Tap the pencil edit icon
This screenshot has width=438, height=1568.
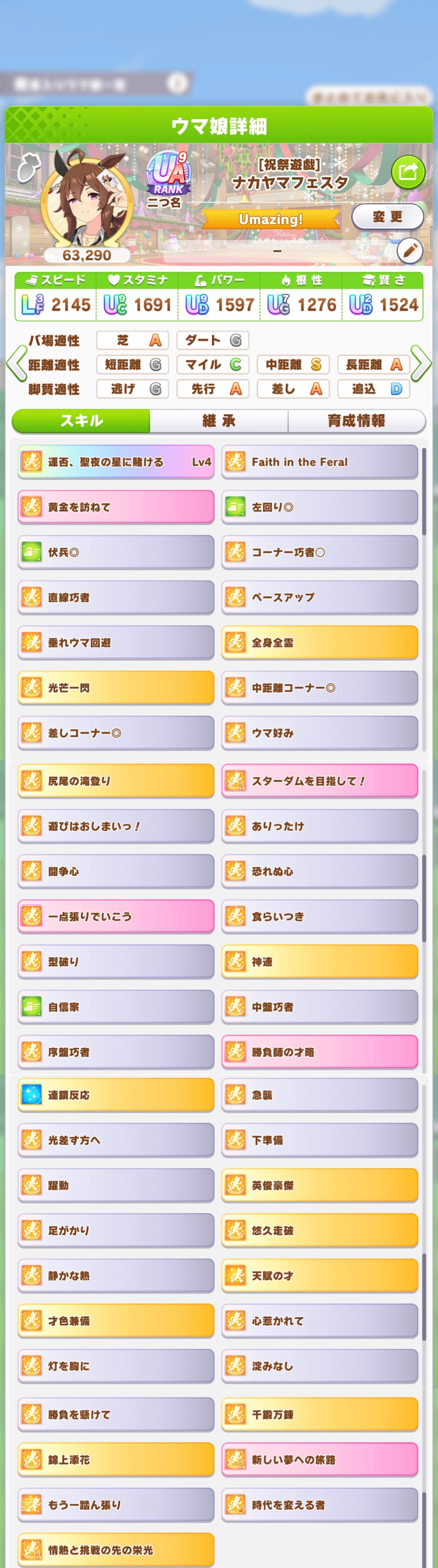409,250
